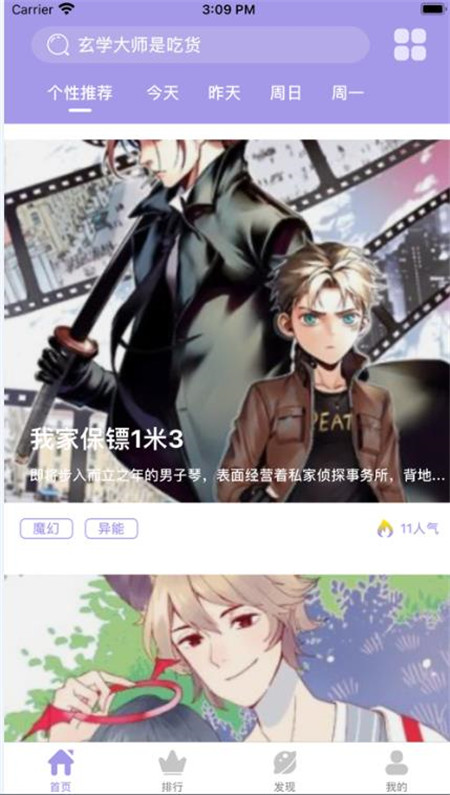Open the category grid icon
This screenshot has width=450, height=795.
click(x=410, y=45)
